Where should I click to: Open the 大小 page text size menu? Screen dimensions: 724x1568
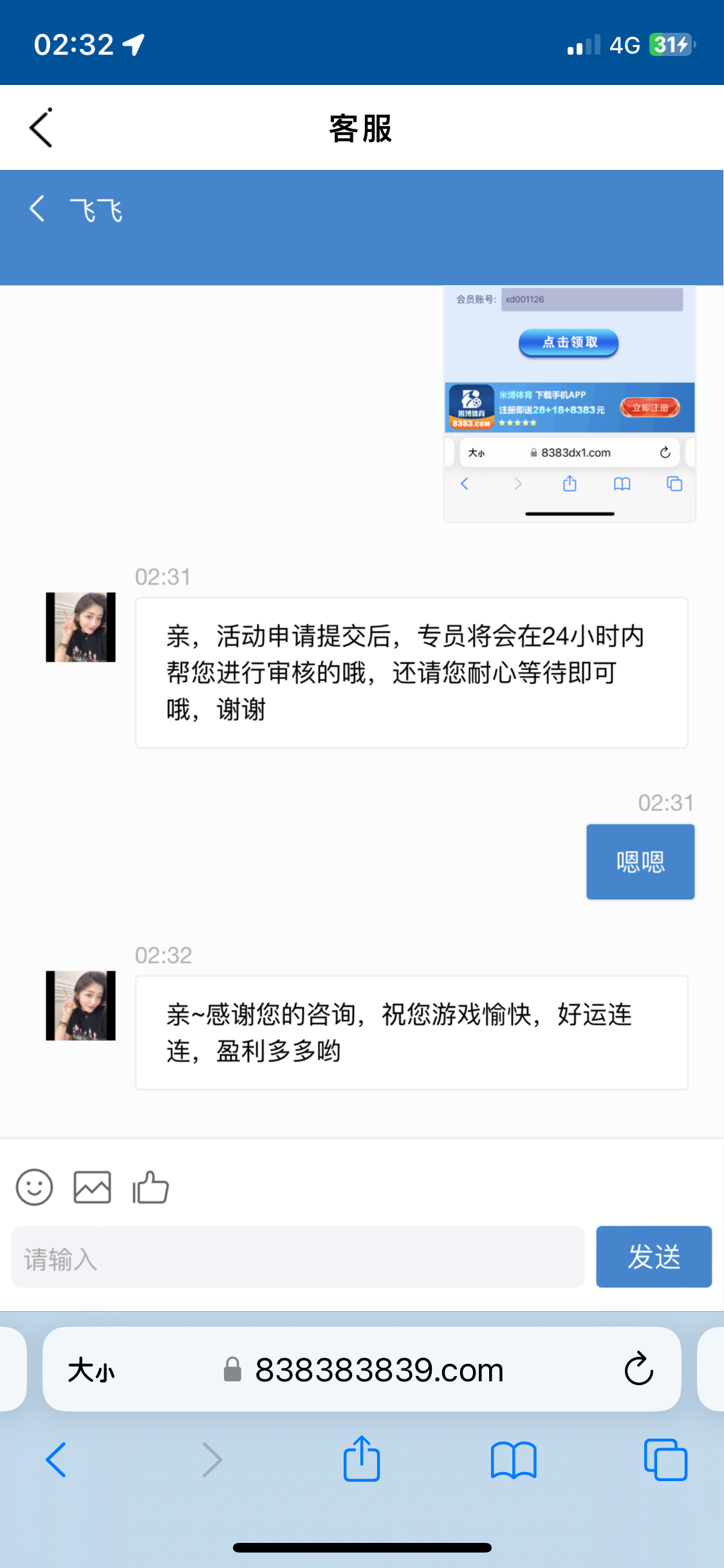91,1370
